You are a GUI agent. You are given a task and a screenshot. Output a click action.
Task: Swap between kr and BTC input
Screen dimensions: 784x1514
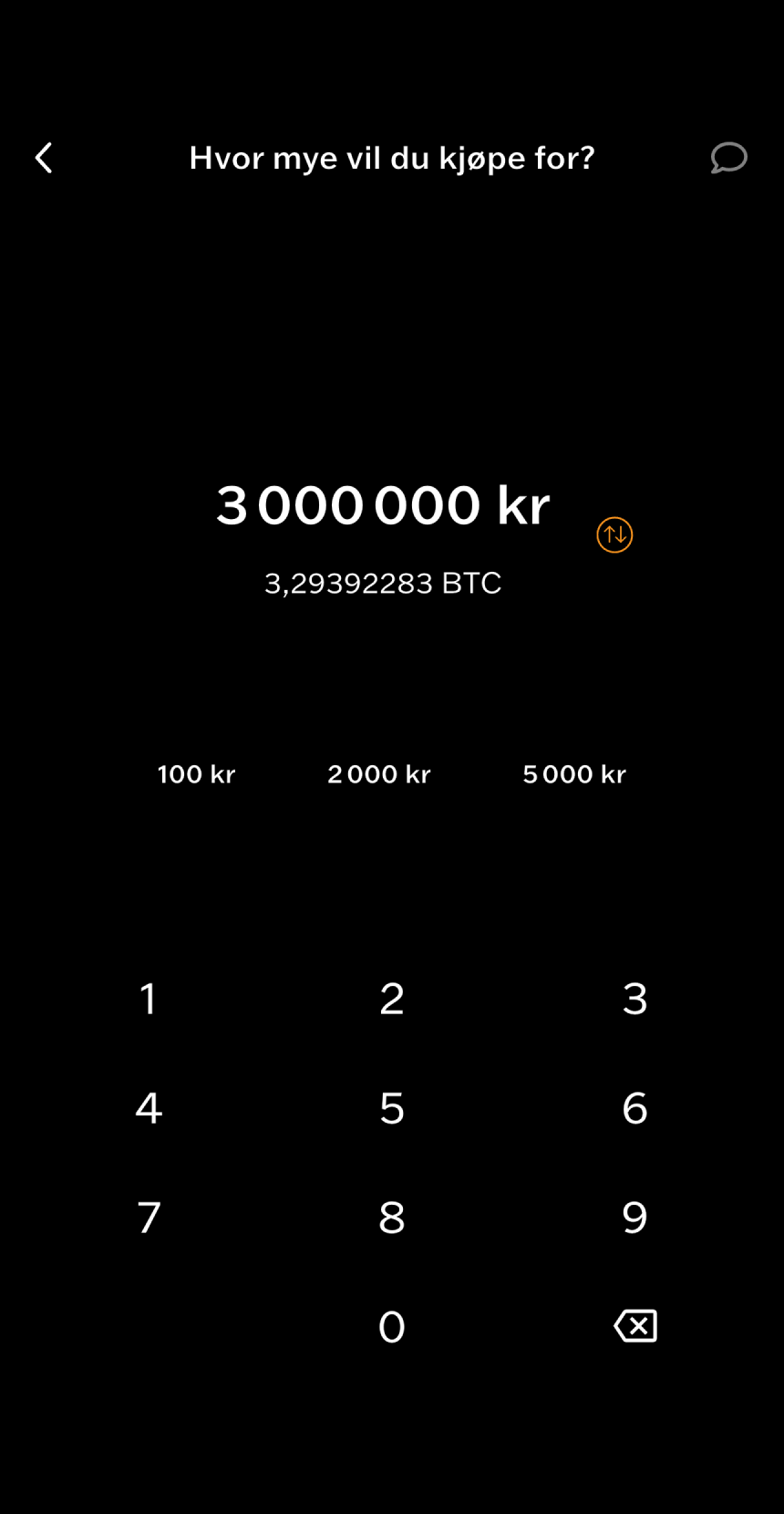614,535
